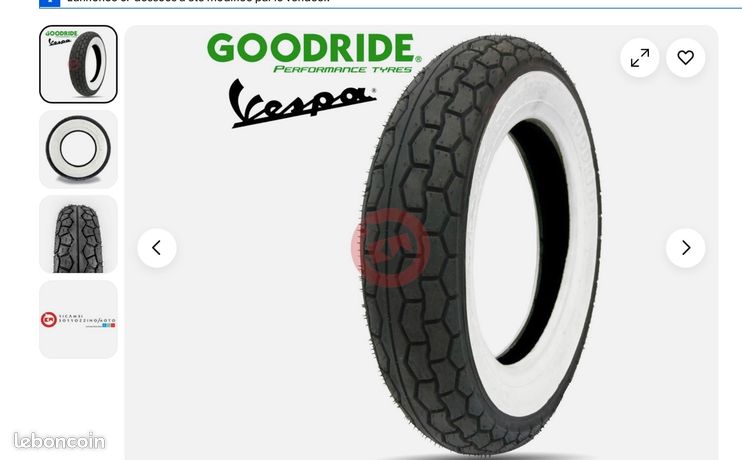Open the fourth thumbnail with seller logo

pyautogui.click(x=78, y=319)
